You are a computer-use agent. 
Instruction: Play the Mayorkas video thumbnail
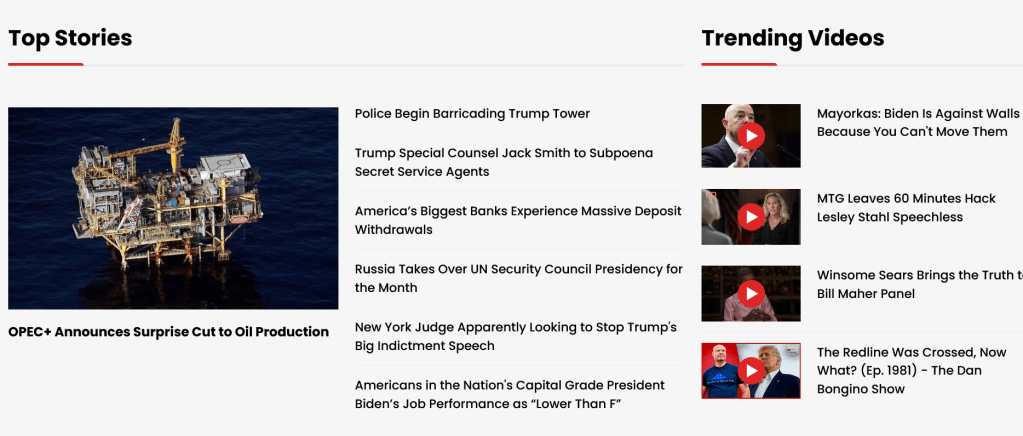pyautogui.click(x=751, y=136)
